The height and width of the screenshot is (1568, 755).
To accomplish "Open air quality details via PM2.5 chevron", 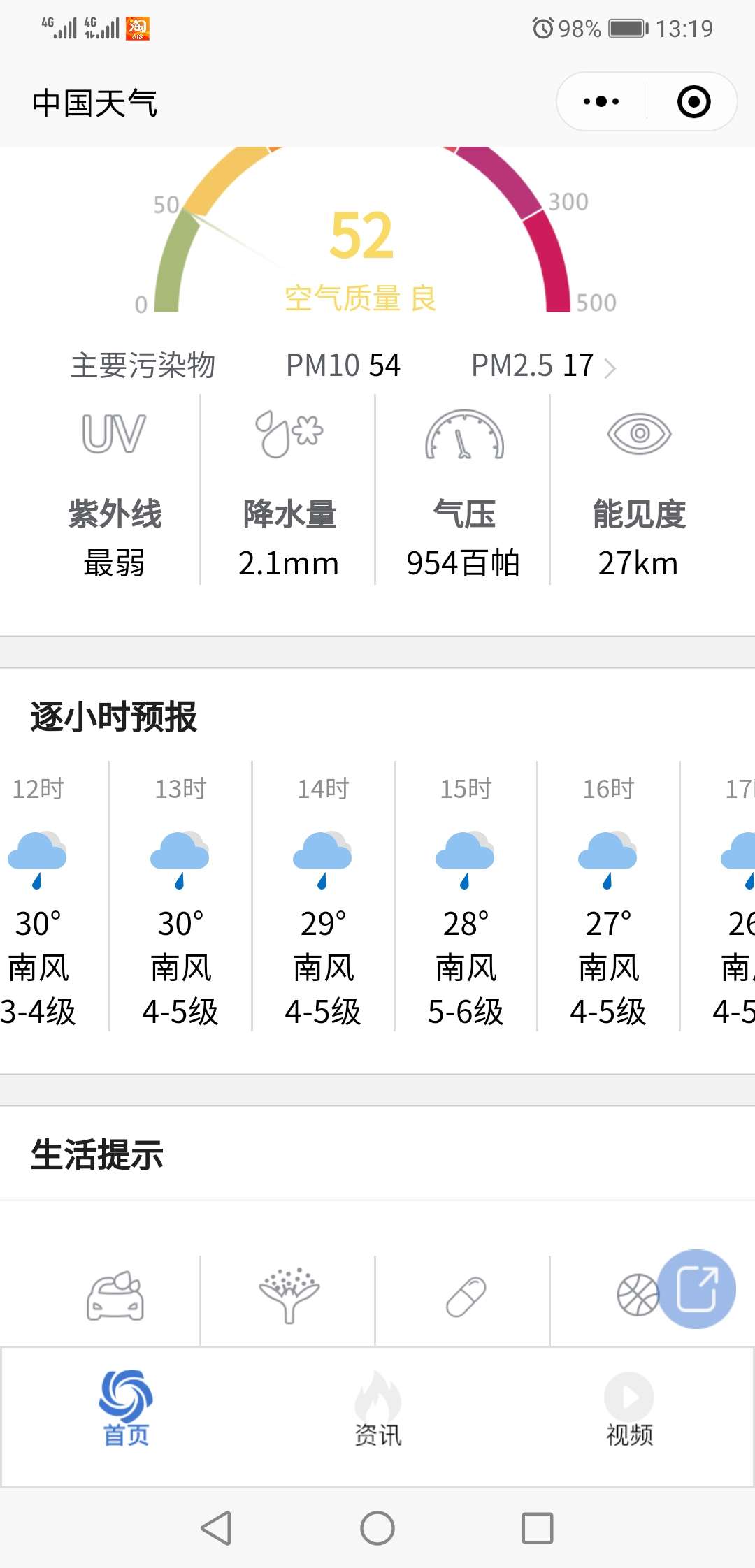I will click(x=610, y=368).
